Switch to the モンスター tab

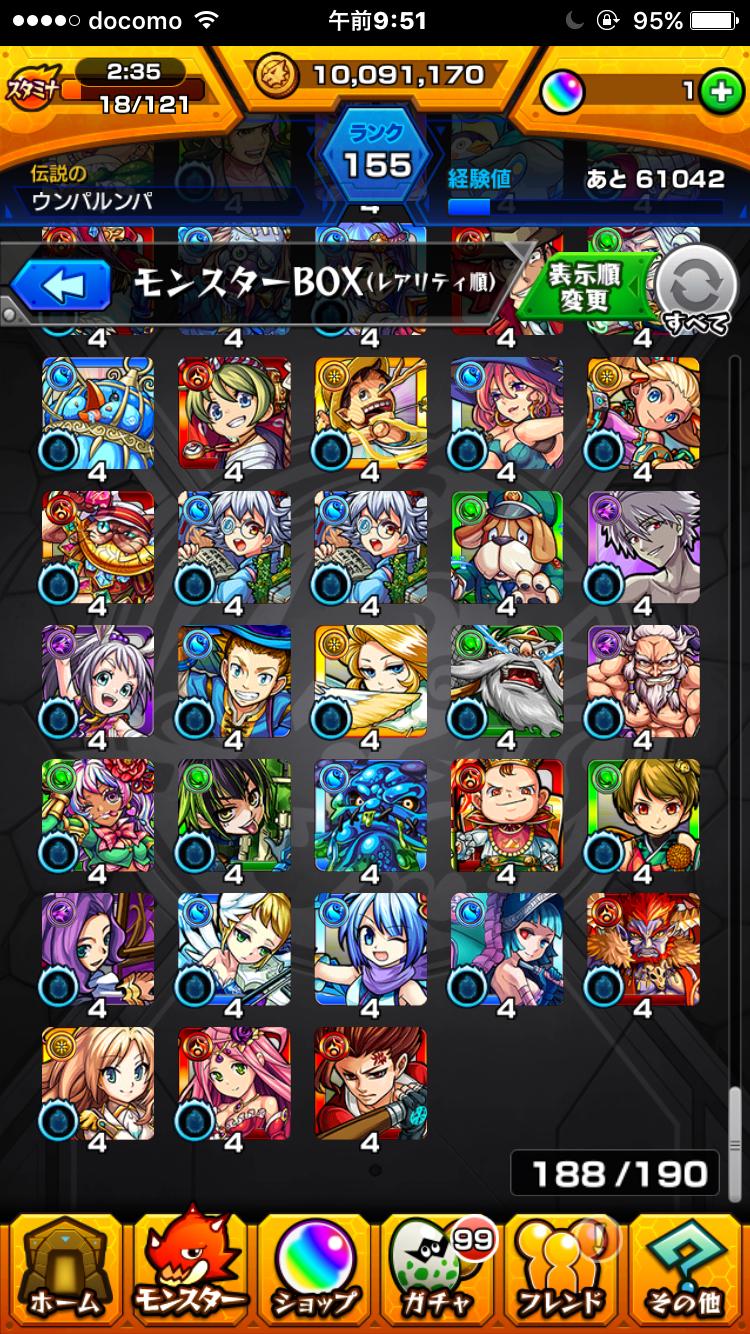(x=187, y=1272)
